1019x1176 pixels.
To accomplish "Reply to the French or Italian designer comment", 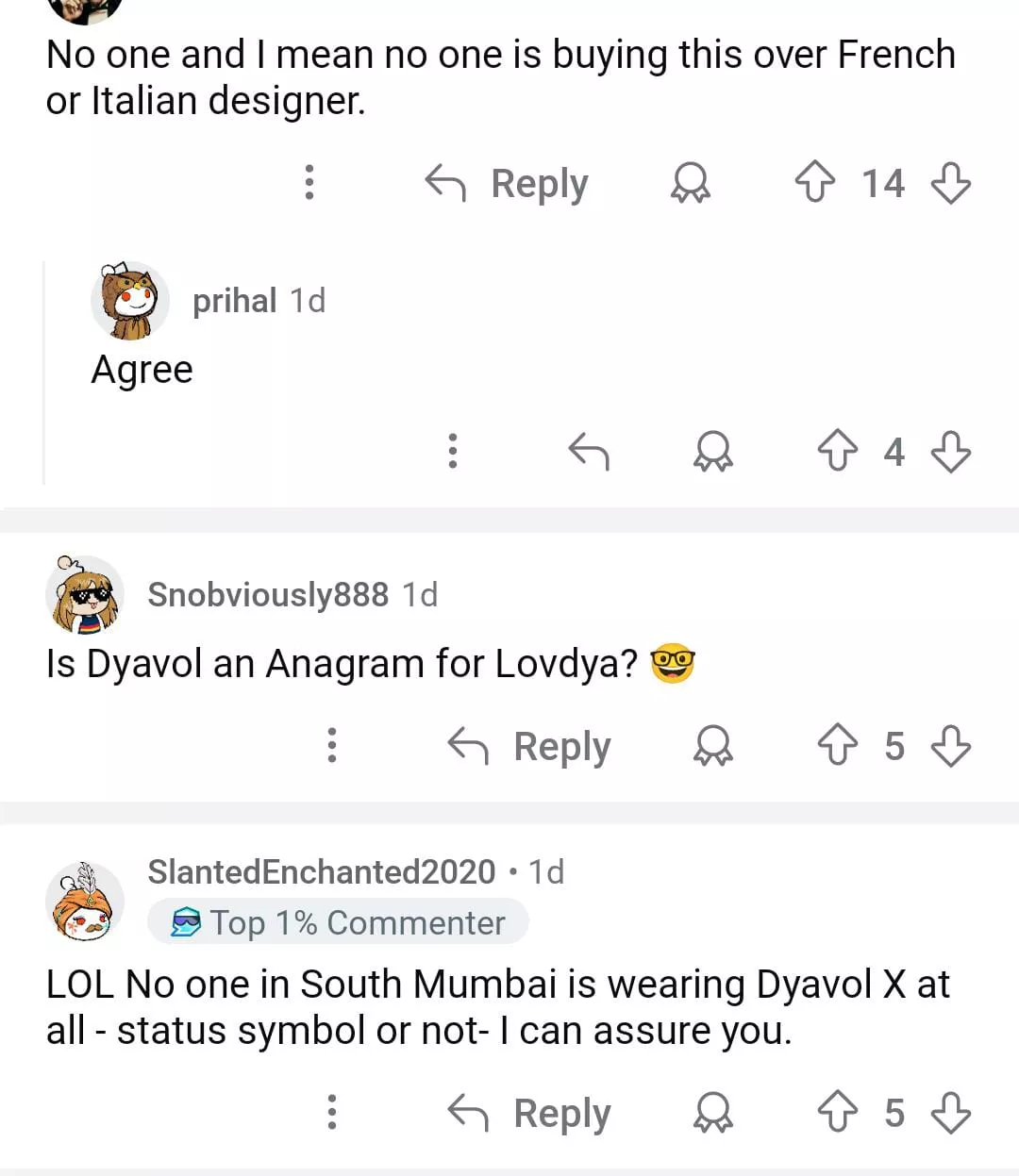I will 508,183.
